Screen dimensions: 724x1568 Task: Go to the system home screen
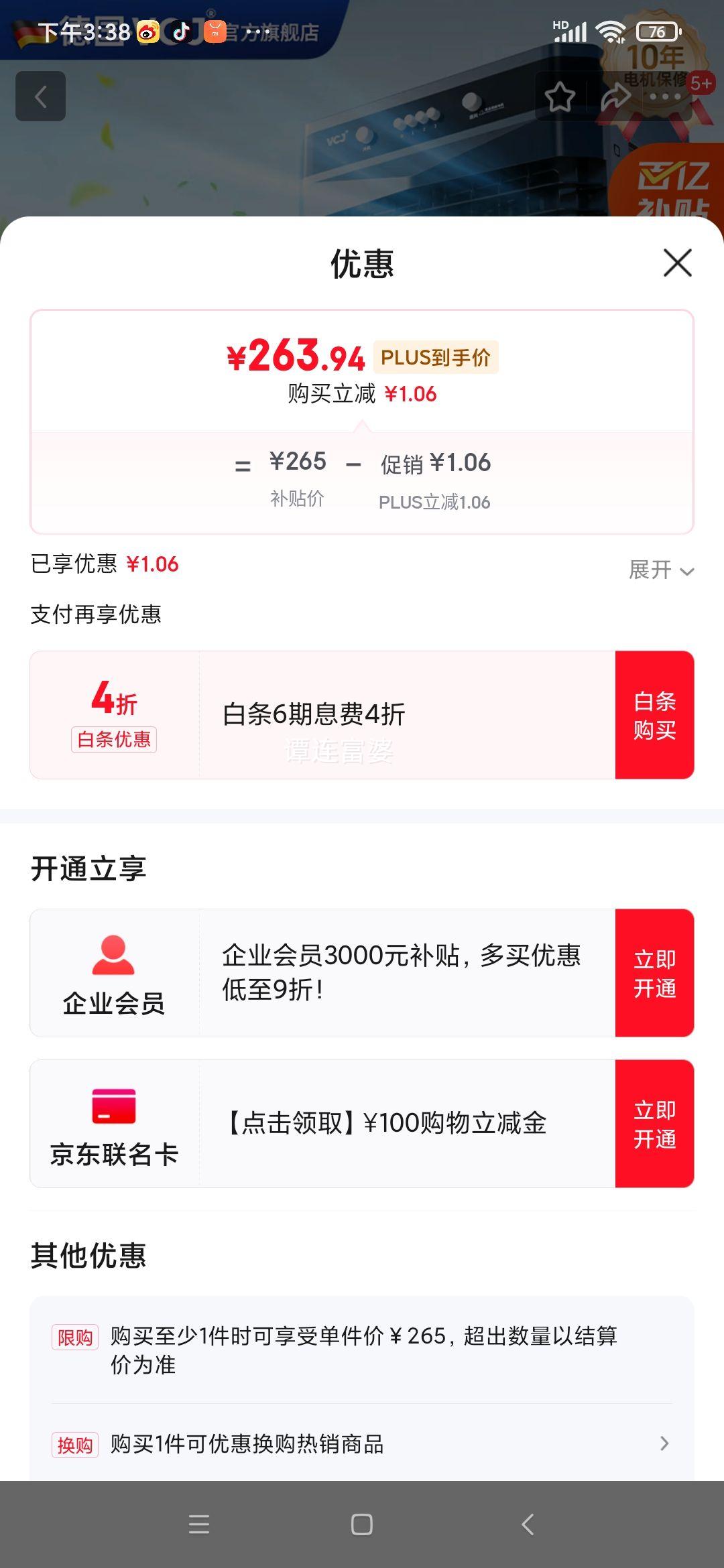pos(362,1524)
